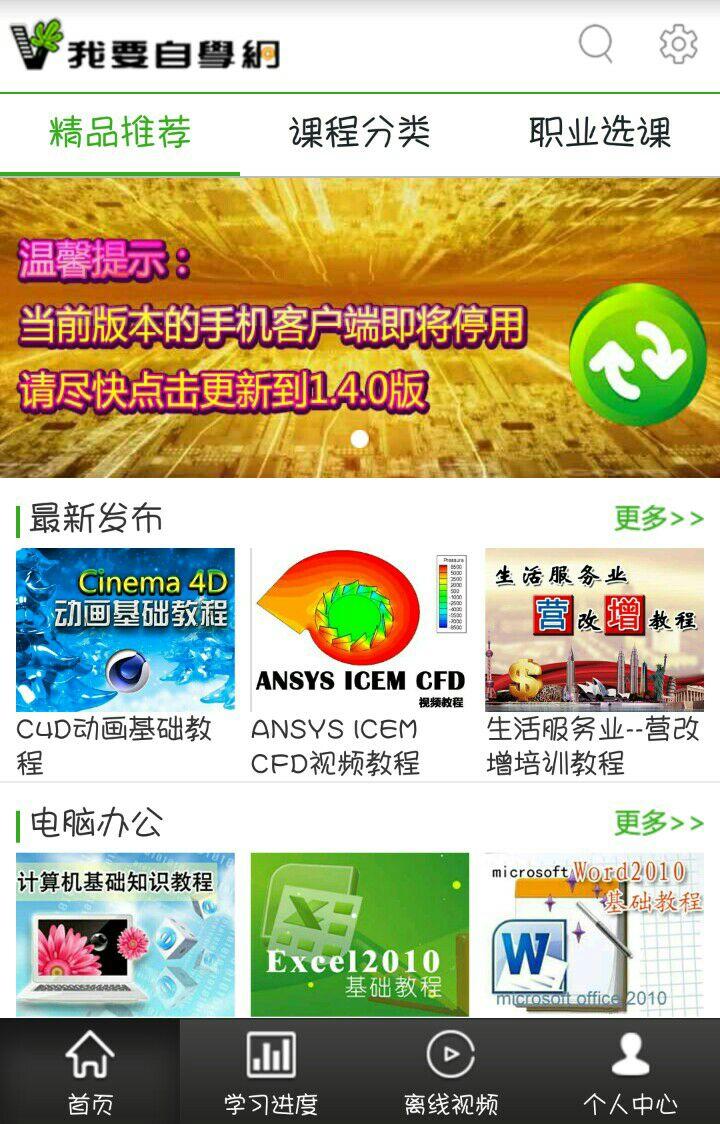
Task: Switch to the 职业选课 tab
Action: 600,132
